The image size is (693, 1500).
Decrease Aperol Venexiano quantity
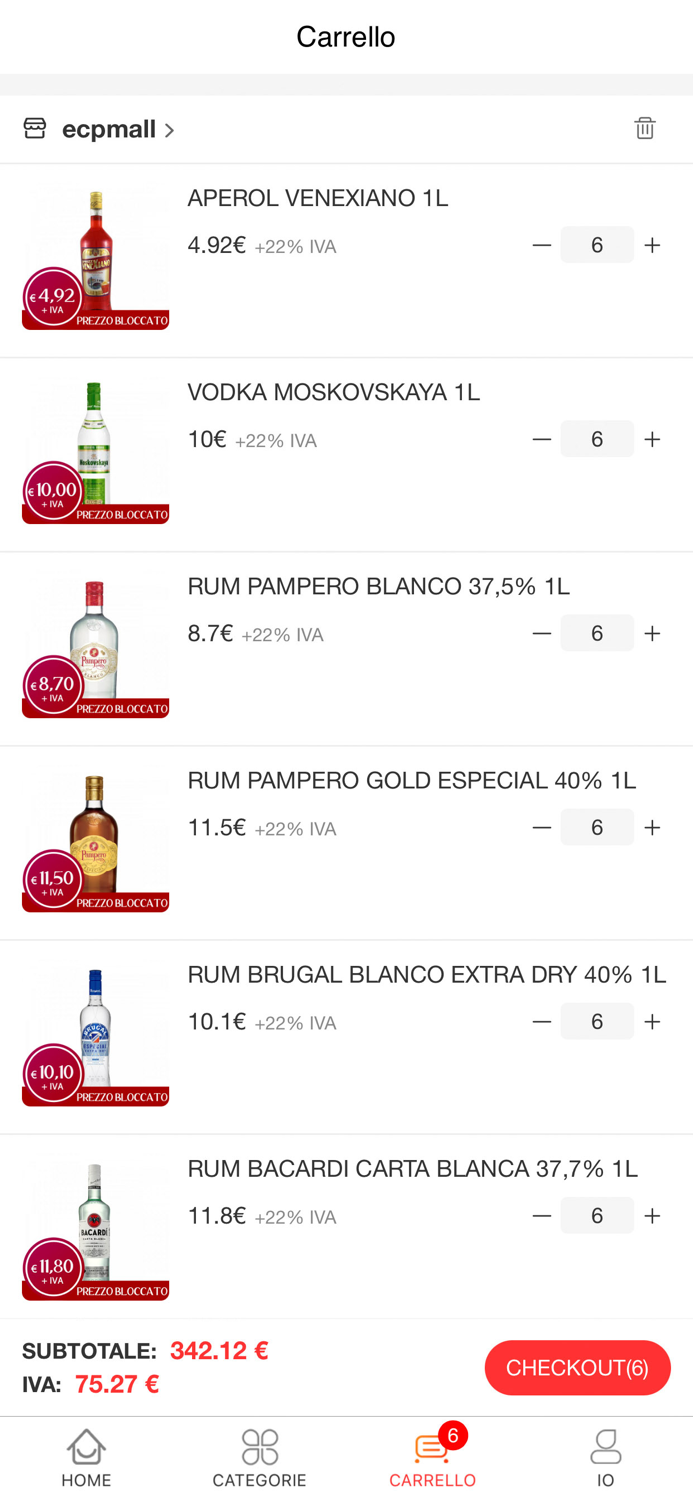542,245
